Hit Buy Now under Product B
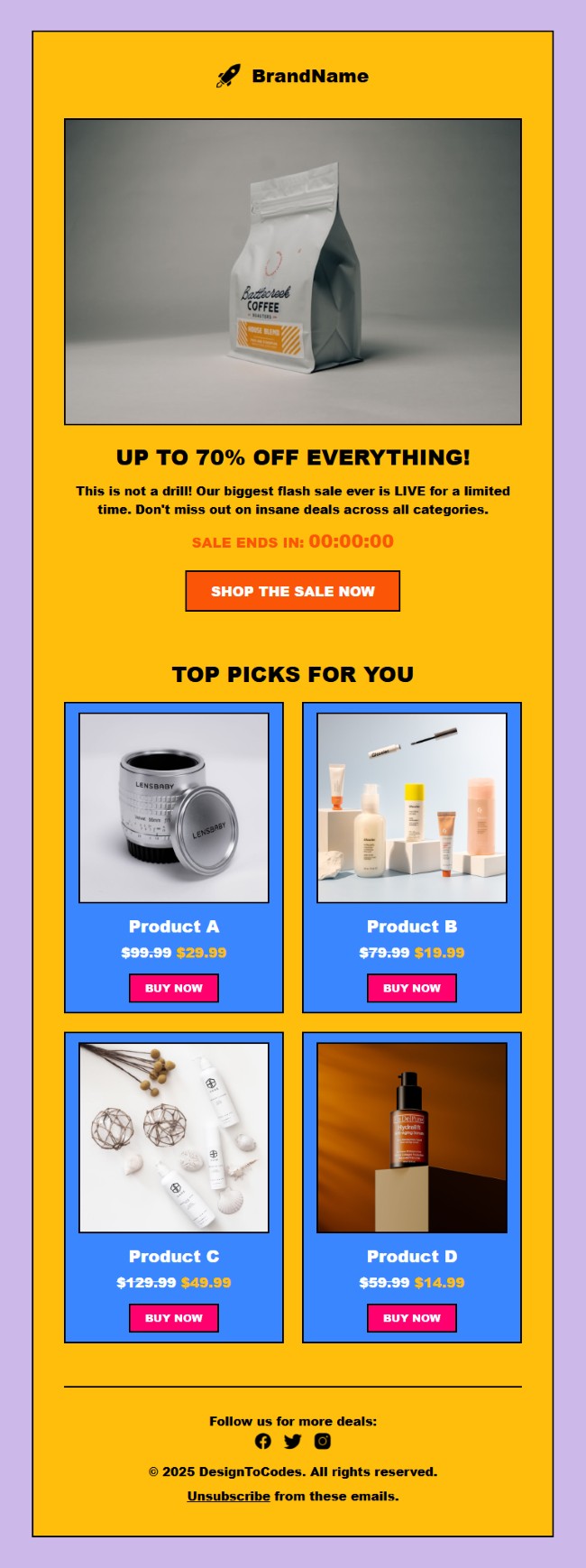 [412, 988]
